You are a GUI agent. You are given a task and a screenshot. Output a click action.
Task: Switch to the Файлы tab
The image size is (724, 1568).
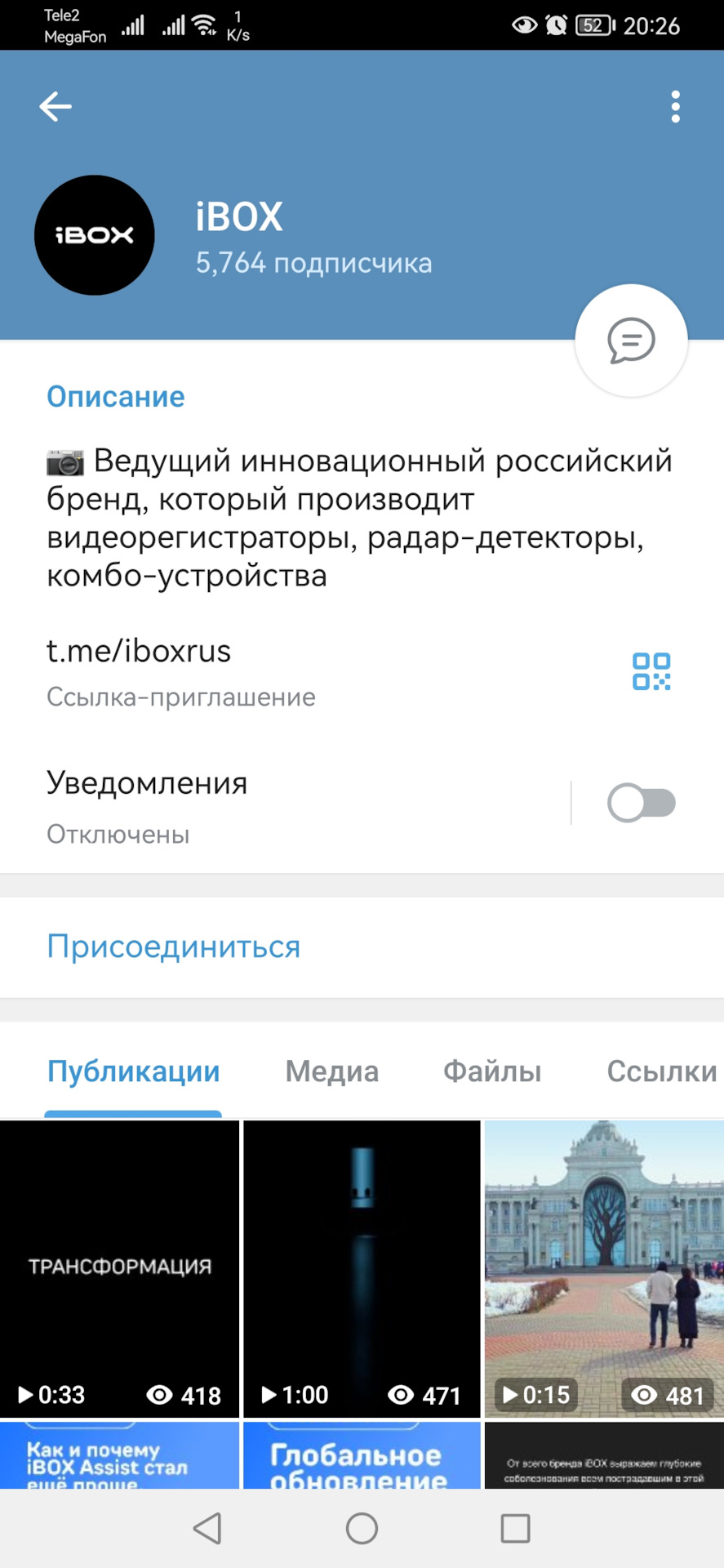(x=492, y=1071)
